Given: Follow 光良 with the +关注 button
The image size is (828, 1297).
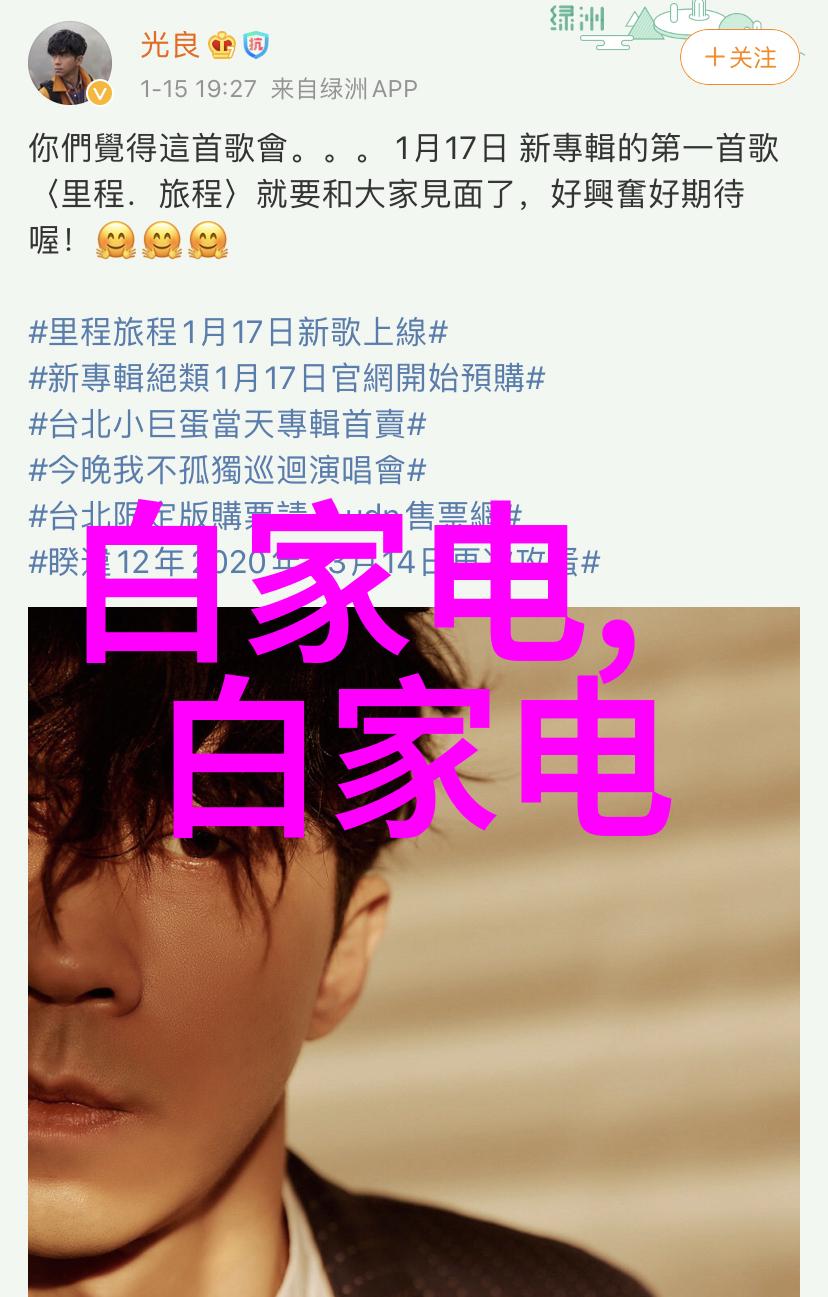Looking at the screenshot, I should [740, 58].
